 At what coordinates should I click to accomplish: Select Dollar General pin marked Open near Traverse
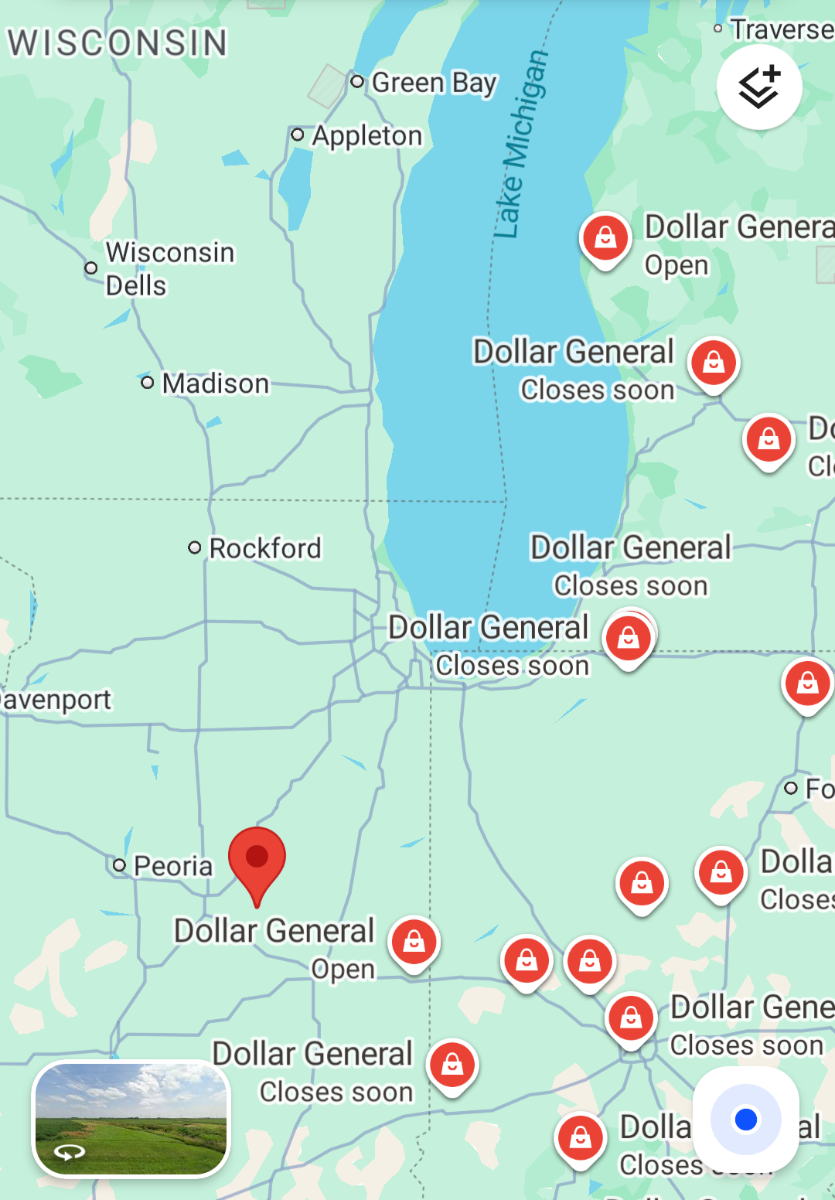[605, 239]
